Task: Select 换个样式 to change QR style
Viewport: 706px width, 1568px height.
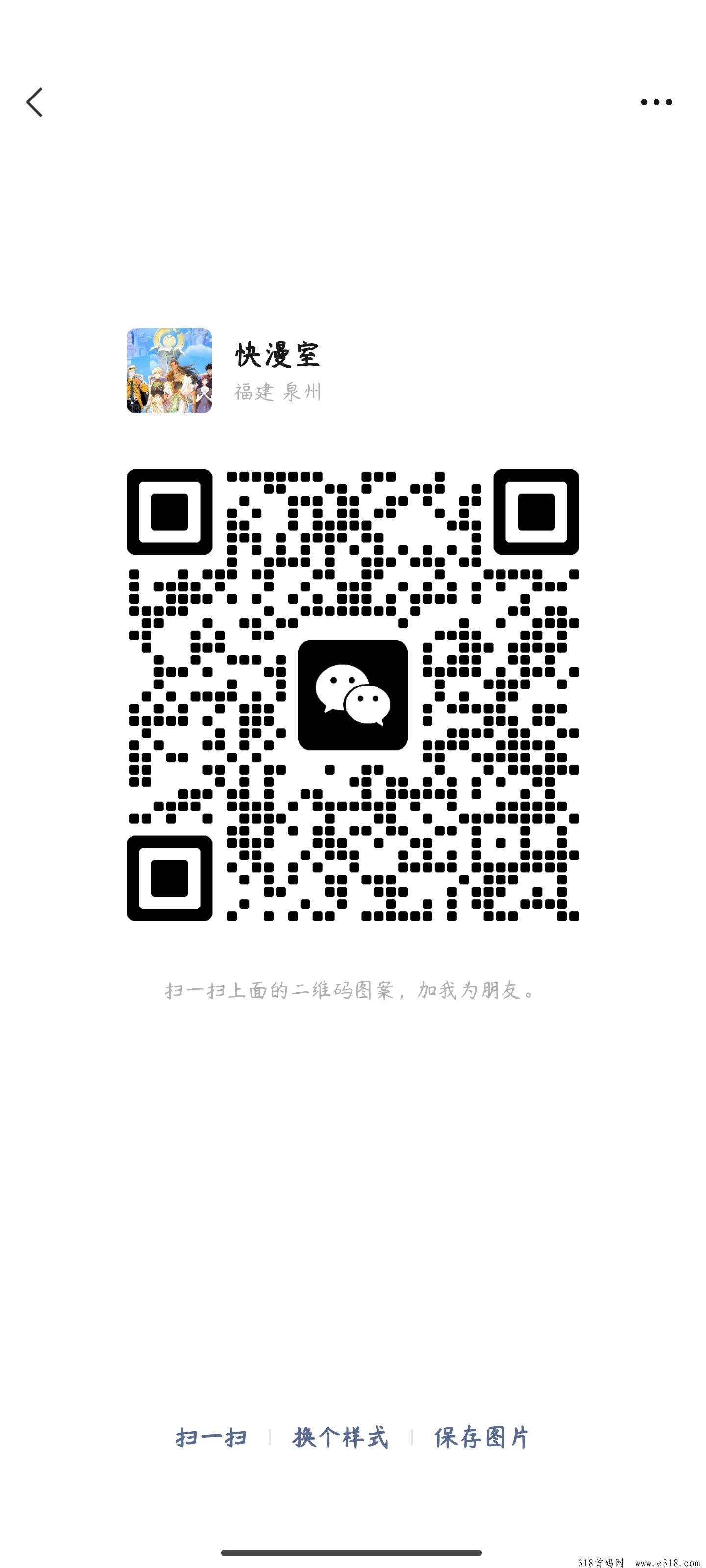Action: tap(340, 1438)
